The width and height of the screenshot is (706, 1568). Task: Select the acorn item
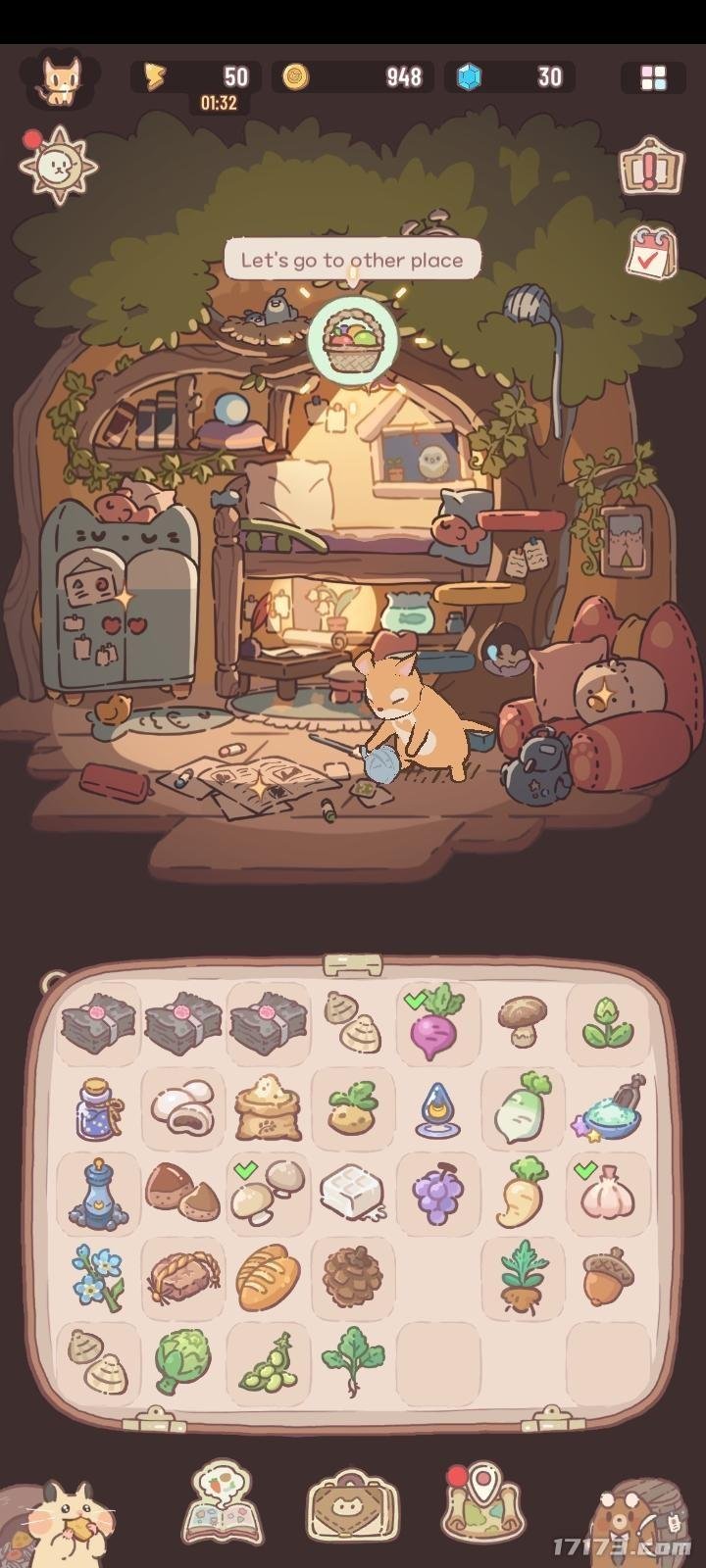pyautogui.click(x=608, y=1276)
